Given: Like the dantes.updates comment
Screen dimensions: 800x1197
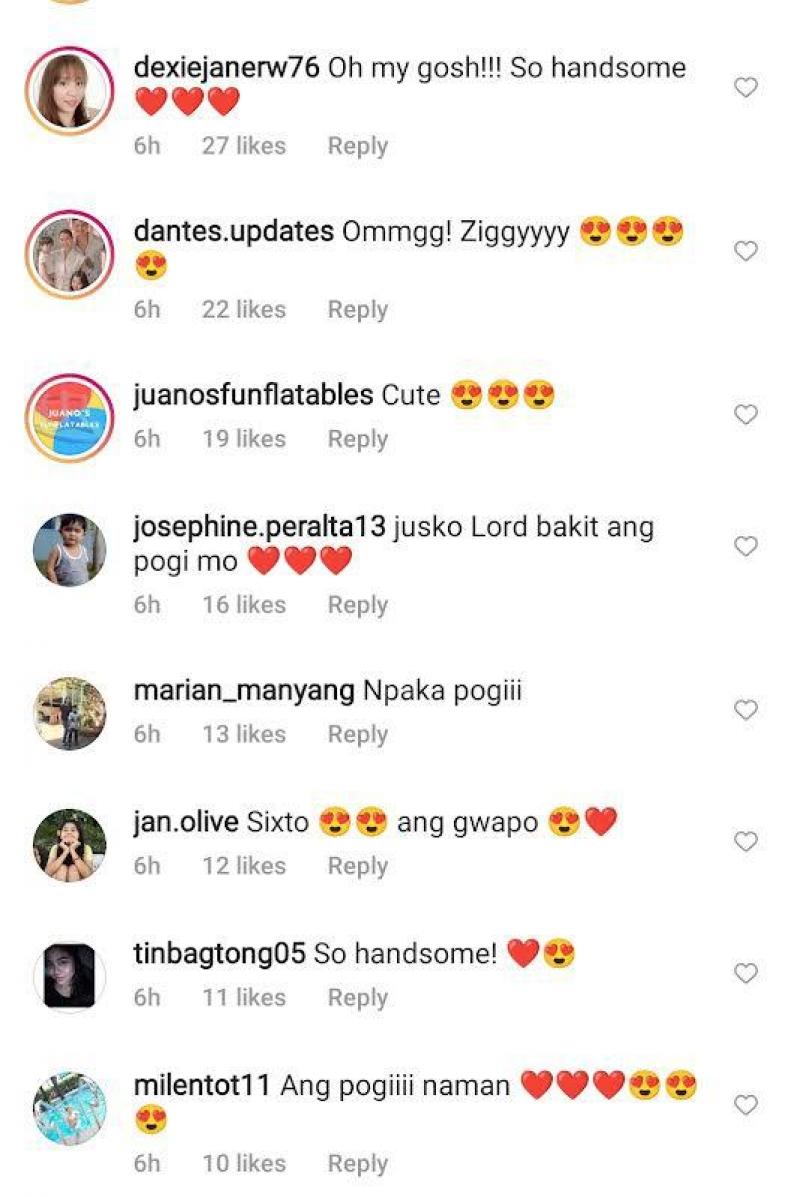Looking at the screenshot, I should [x=746, y=251].
